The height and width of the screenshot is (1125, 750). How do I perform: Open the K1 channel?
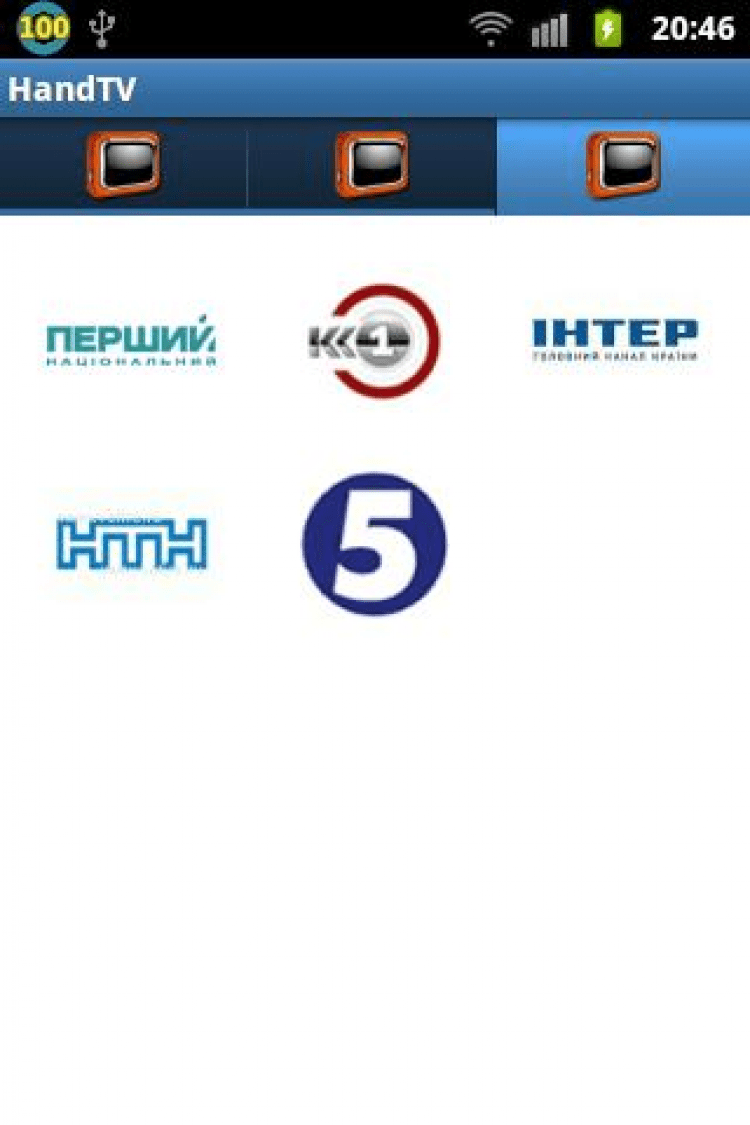coord(372,342)
